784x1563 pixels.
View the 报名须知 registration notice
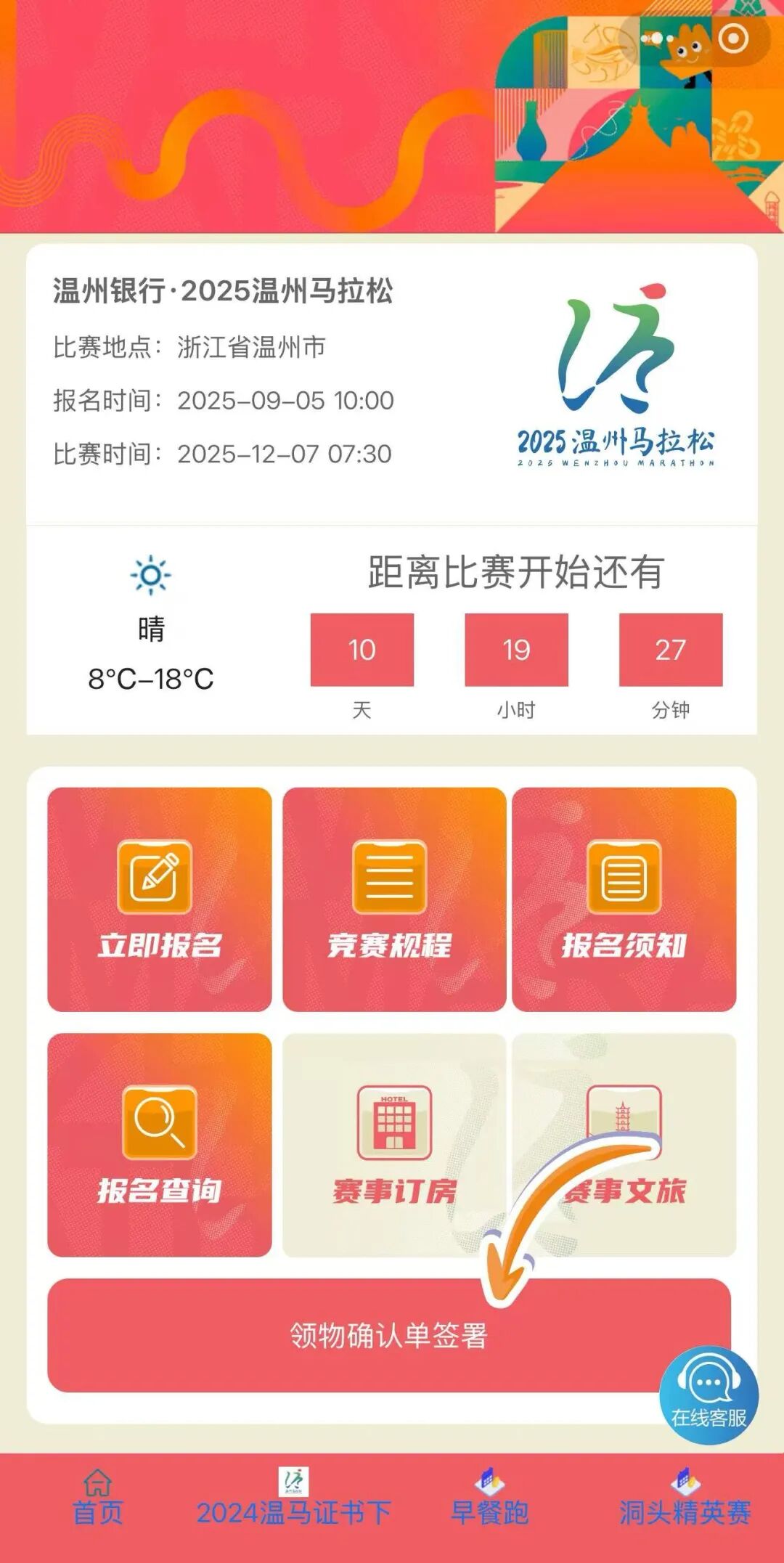click(624, 899)
